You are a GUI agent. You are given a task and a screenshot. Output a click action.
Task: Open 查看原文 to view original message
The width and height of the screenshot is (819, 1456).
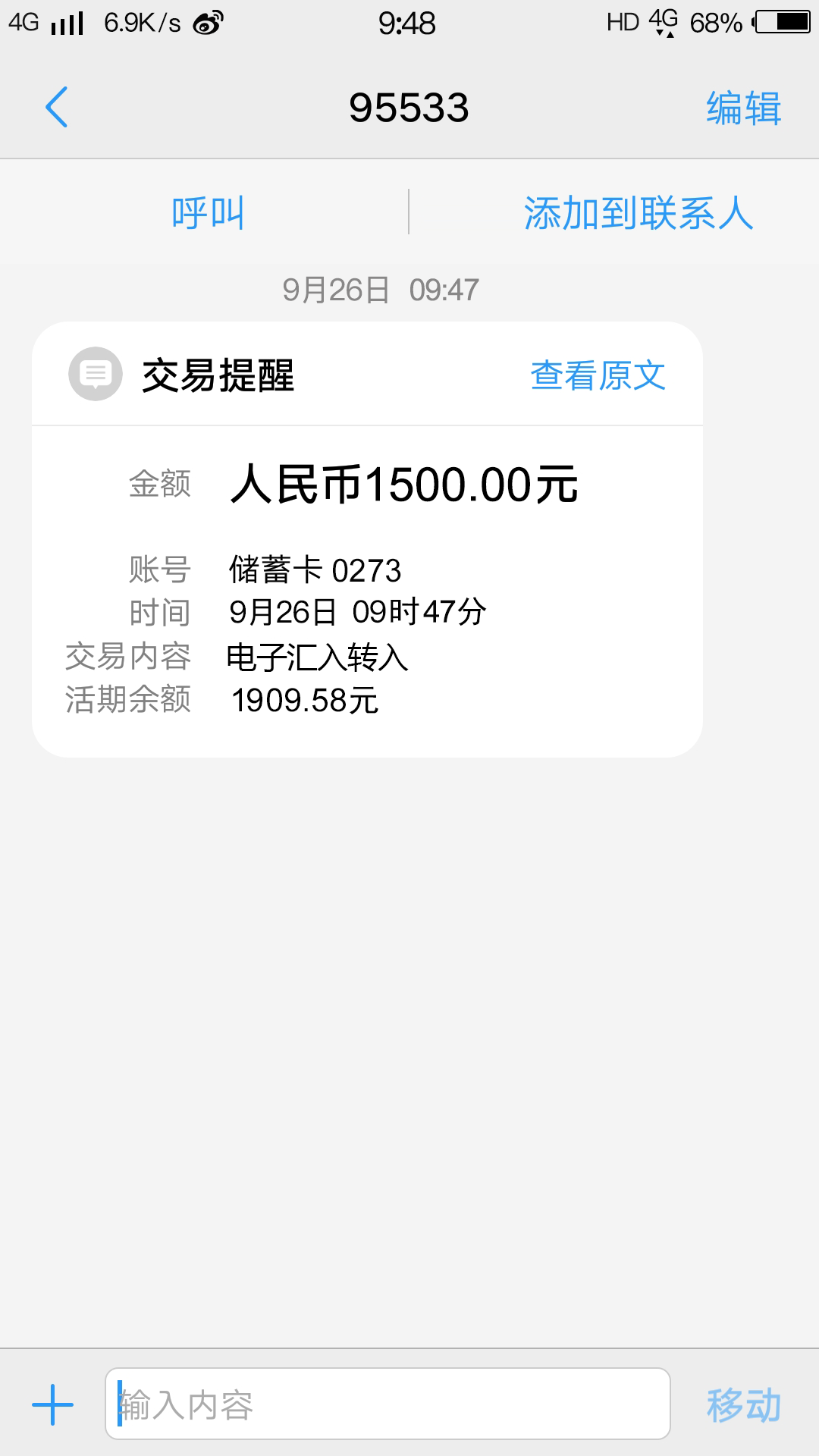pos(598,375)
